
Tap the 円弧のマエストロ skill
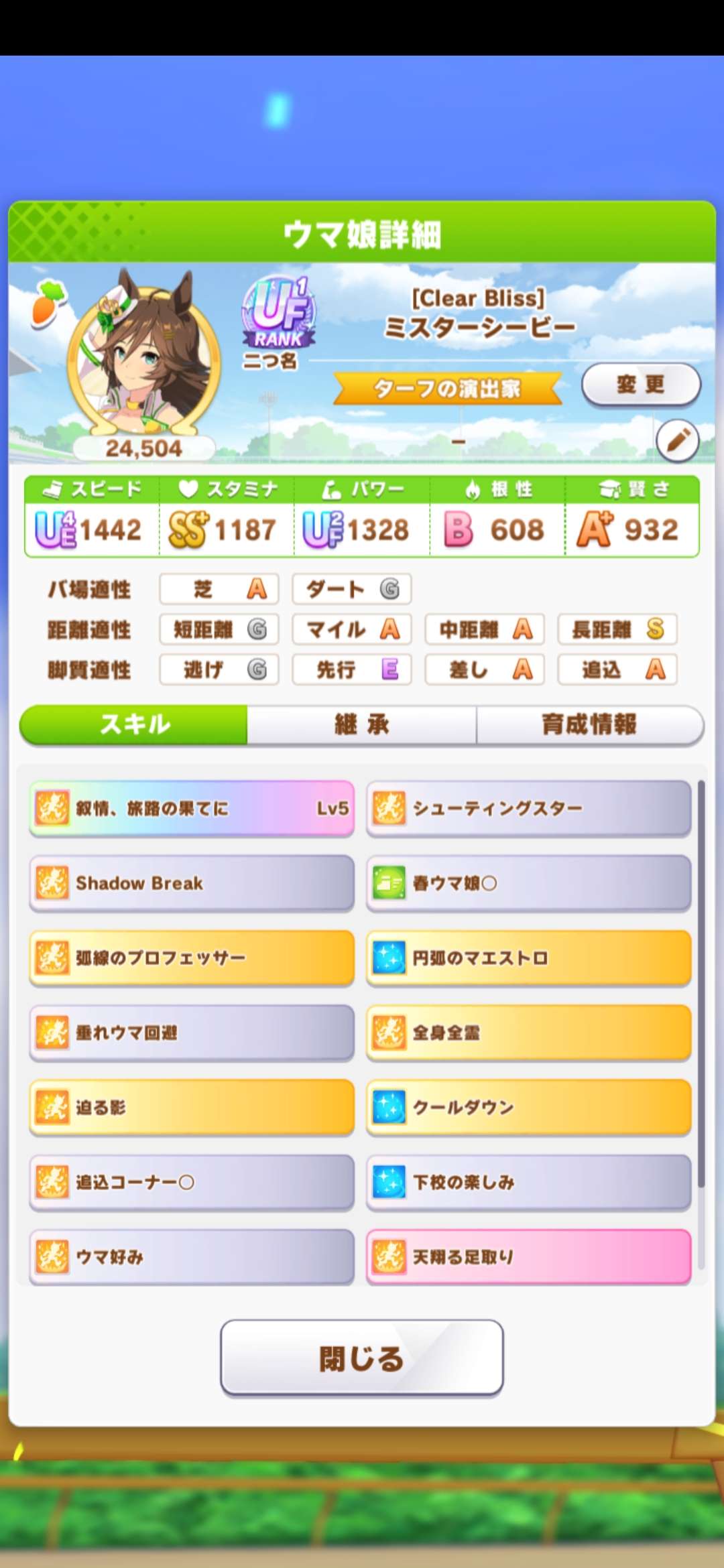pos(528,958)
